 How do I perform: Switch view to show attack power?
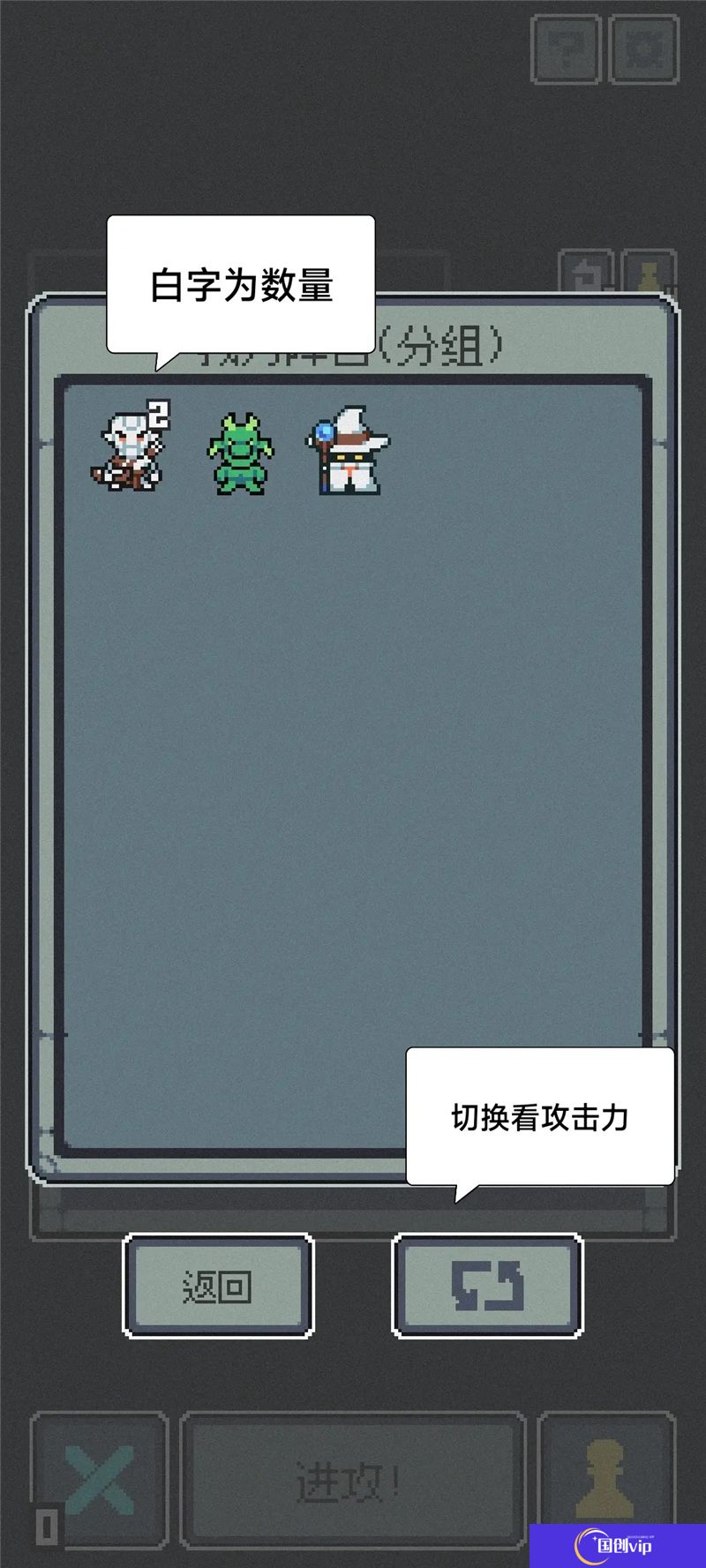pos(487,1285)
